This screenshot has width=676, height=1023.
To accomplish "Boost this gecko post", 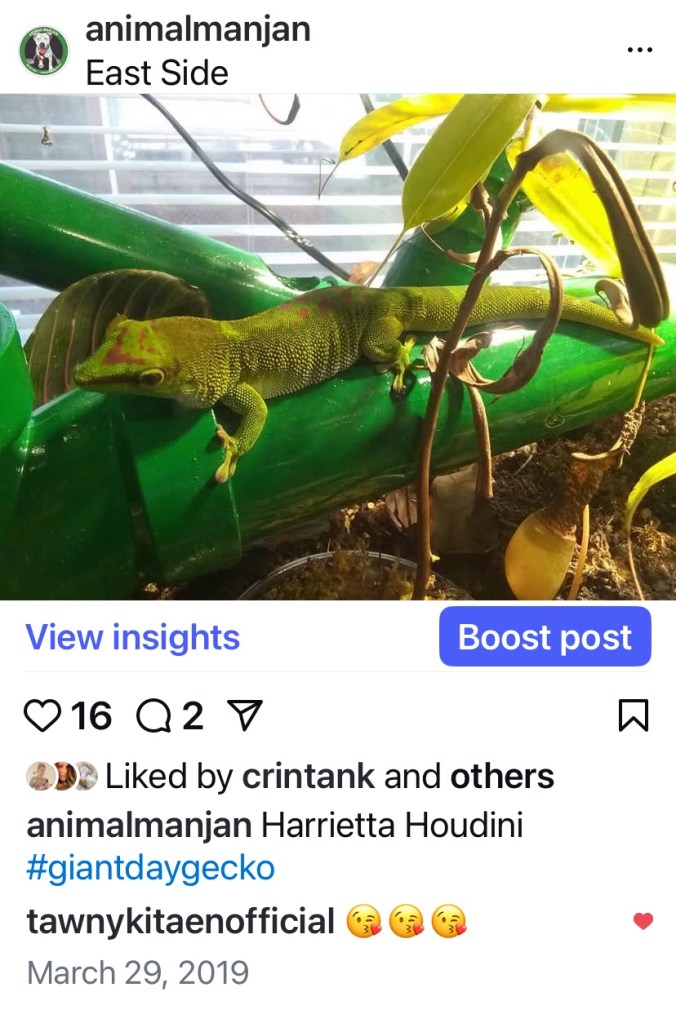I will (x=545, y=637).
